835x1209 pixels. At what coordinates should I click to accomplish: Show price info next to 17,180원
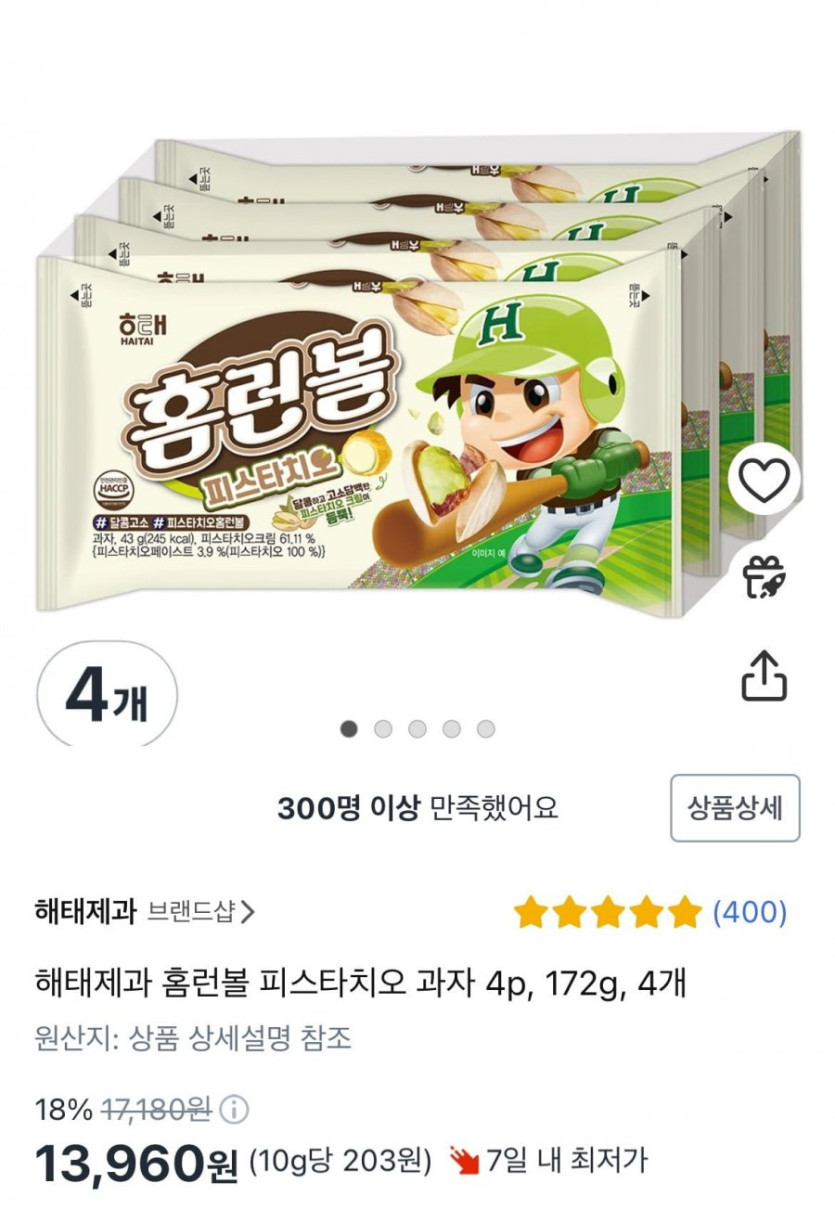234,1111
